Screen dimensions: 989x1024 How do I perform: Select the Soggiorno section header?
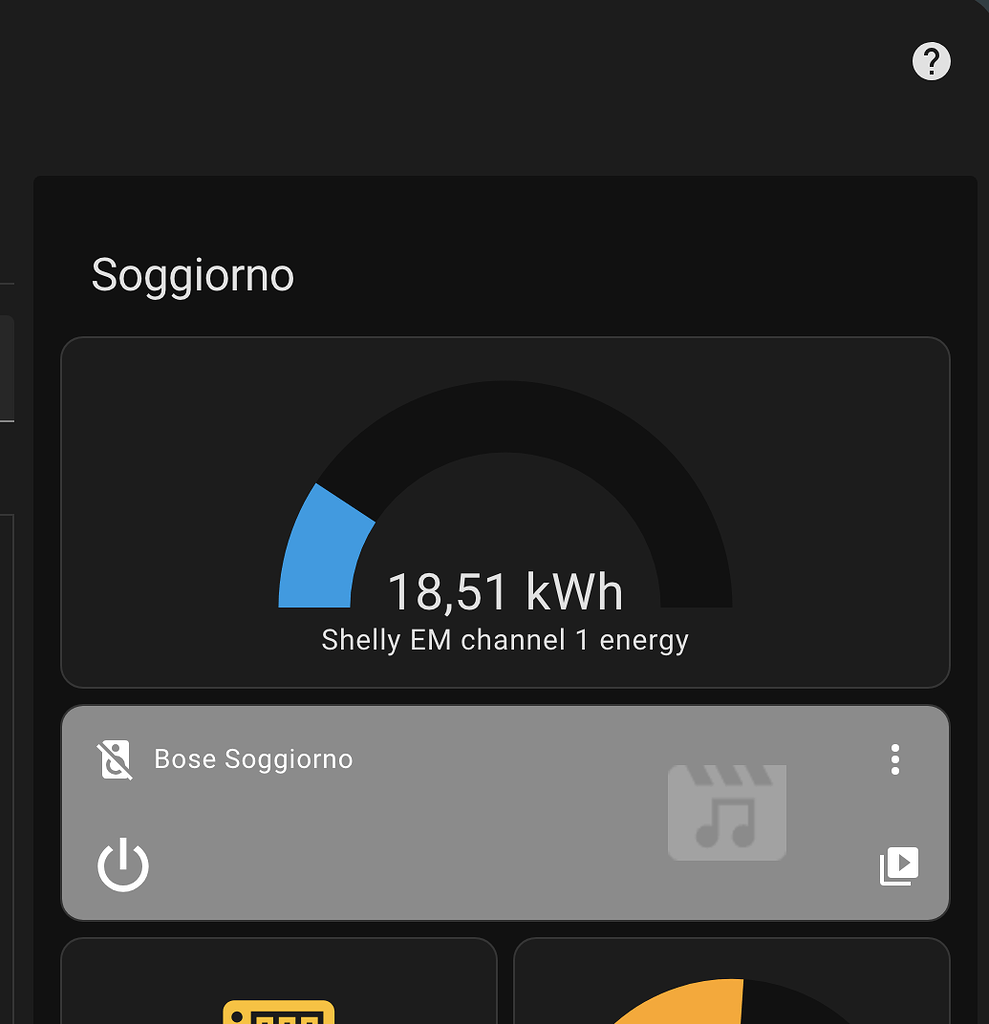pos(193,274)
